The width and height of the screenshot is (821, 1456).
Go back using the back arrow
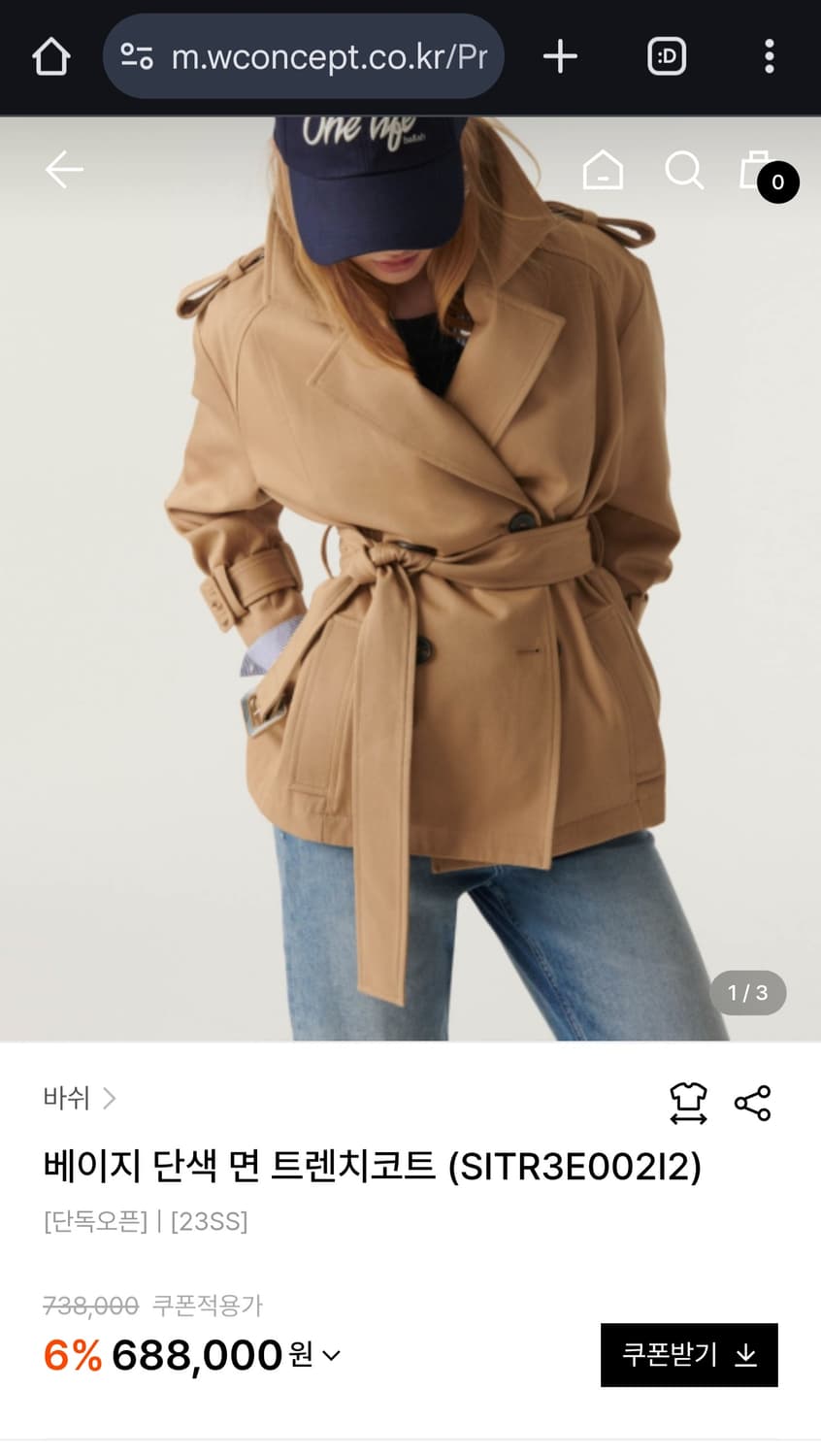click(64, 169)
